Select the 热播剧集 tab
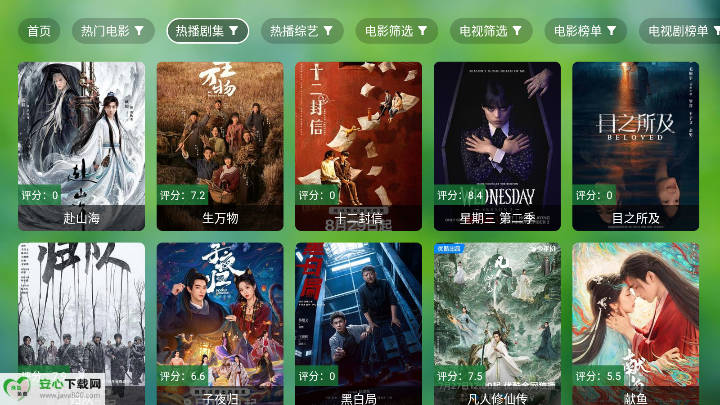Screen dimensions: 720x405 [208, 31]
